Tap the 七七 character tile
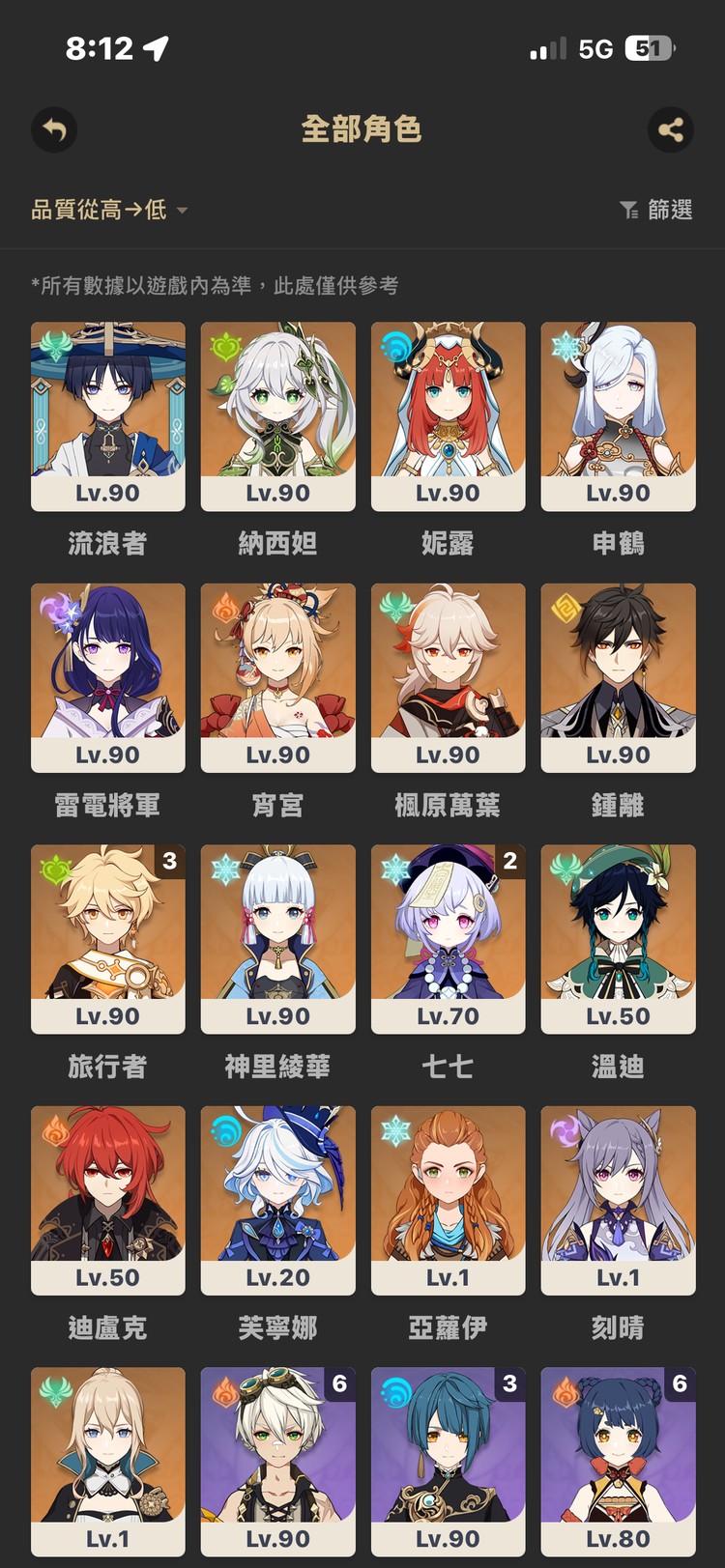 (x=449, y=939)
